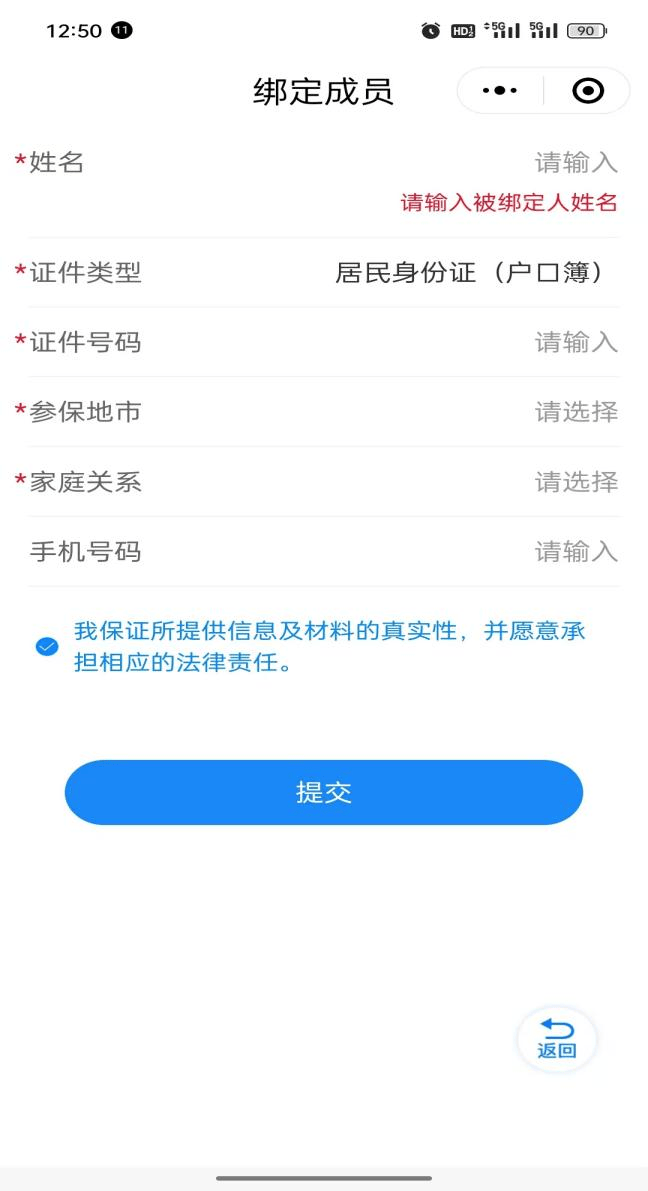Uncheck the information authenticity guarantee checkbox
This screenshot has height=1191, width=648.
click(47, 647)
